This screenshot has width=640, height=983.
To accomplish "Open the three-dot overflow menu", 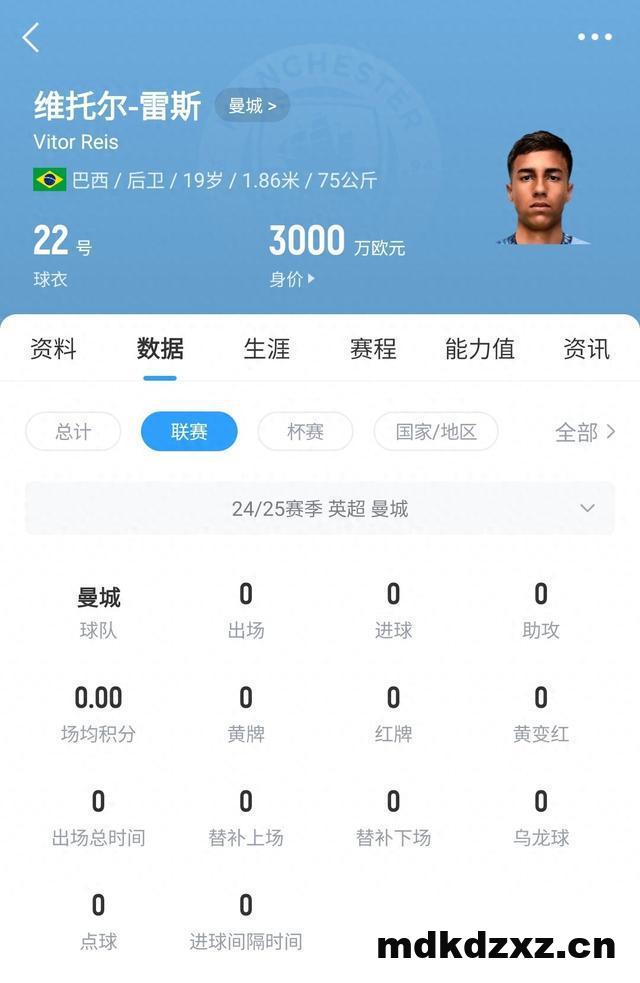I will tap(594, 37).
